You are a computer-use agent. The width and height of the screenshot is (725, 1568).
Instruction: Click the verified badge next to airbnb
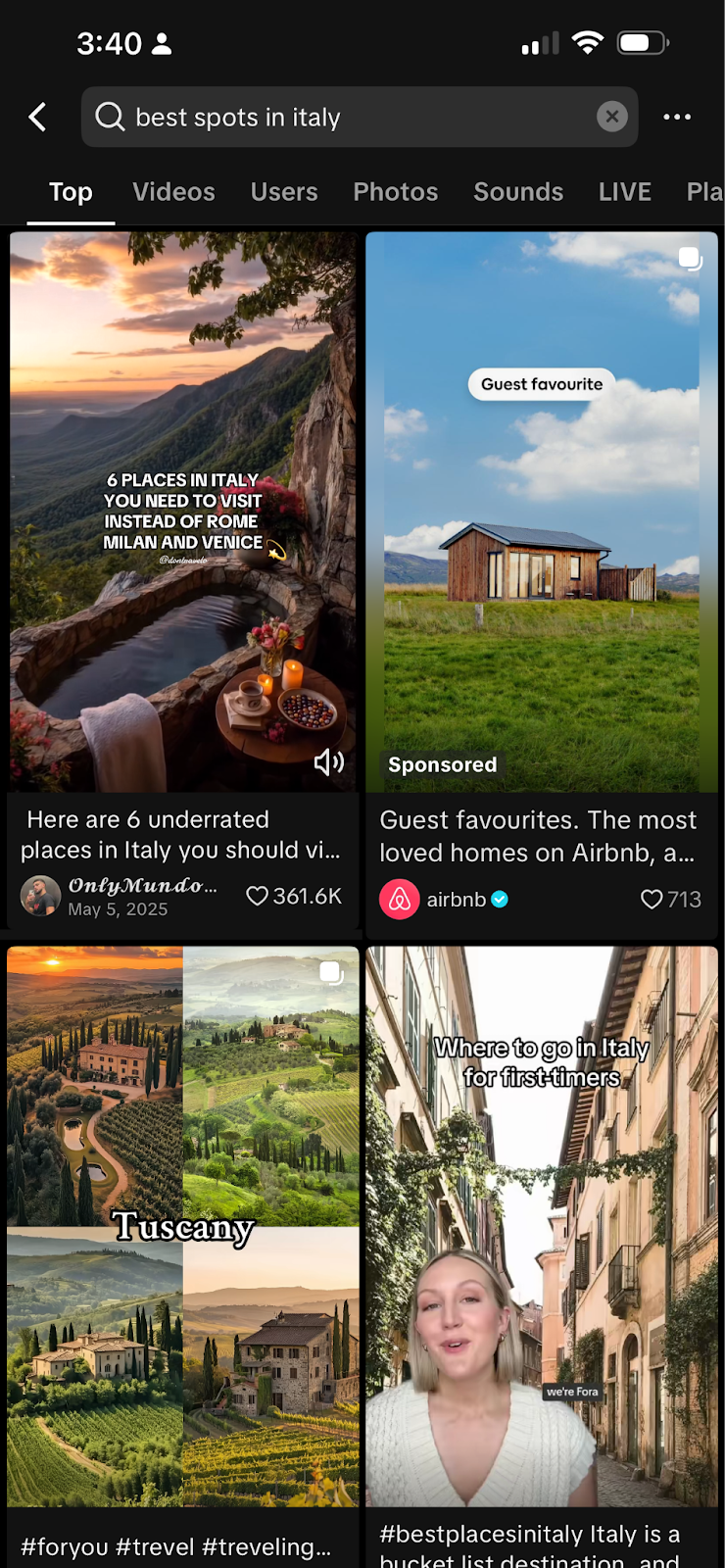(498, 899)
